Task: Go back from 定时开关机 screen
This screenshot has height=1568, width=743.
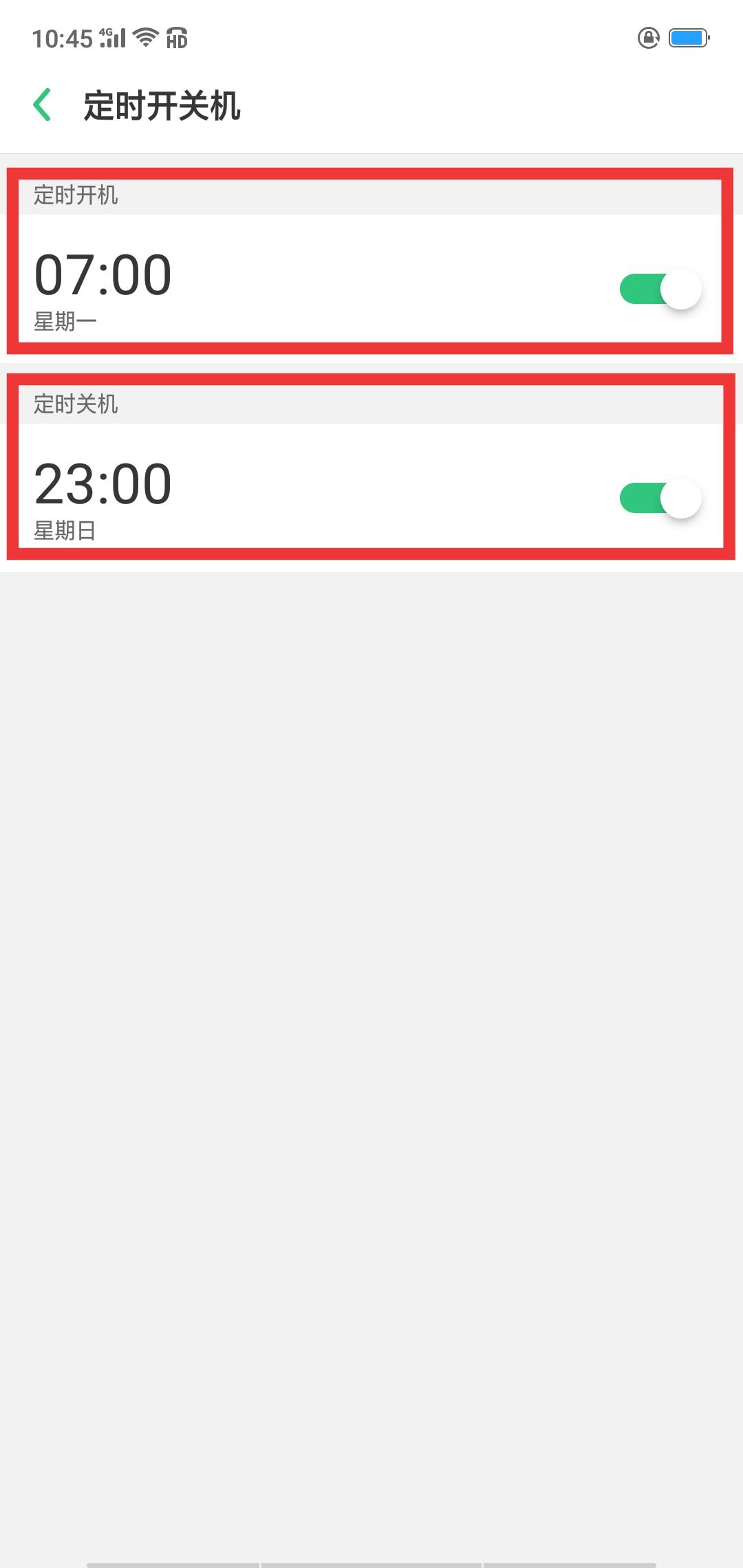Action: (x=43, y=105)
